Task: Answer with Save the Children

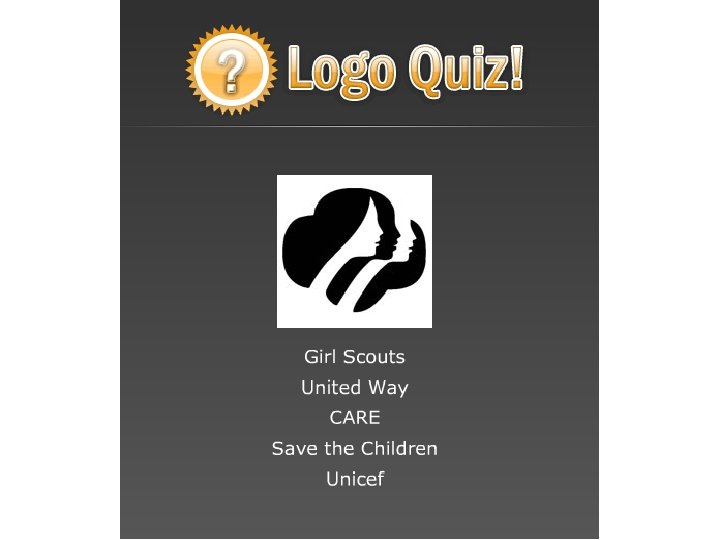Action: click(x=354, y=448)
